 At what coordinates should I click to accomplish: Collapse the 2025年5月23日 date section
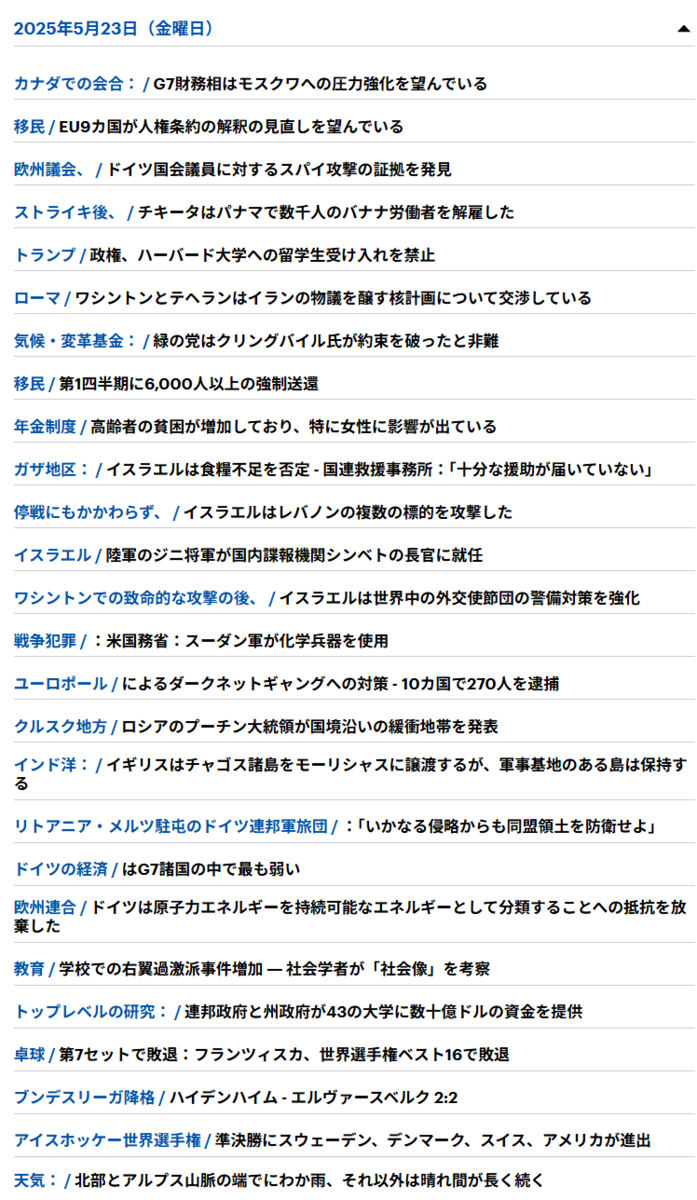683,30
